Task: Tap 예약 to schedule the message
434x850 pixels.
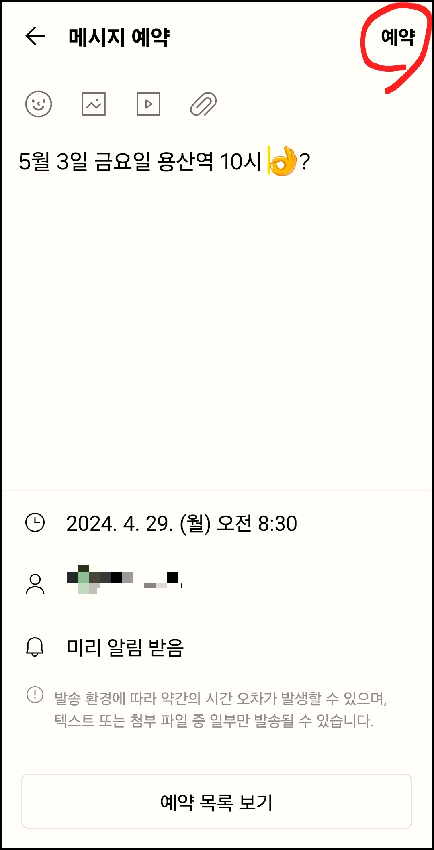Action: pos(398,37)
